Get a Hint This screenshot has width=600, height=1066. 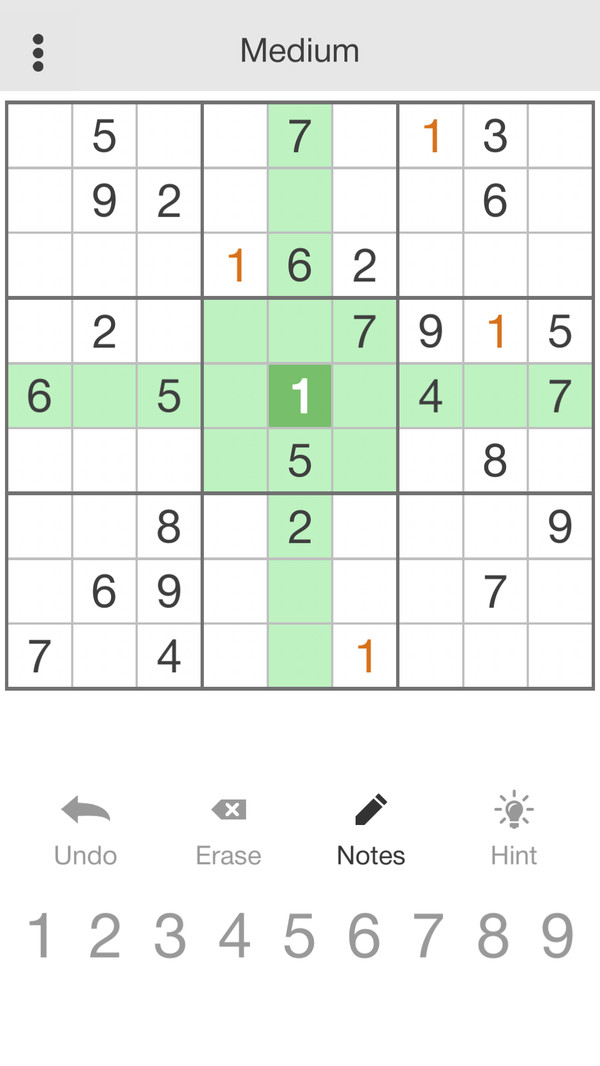coord(514,830)
